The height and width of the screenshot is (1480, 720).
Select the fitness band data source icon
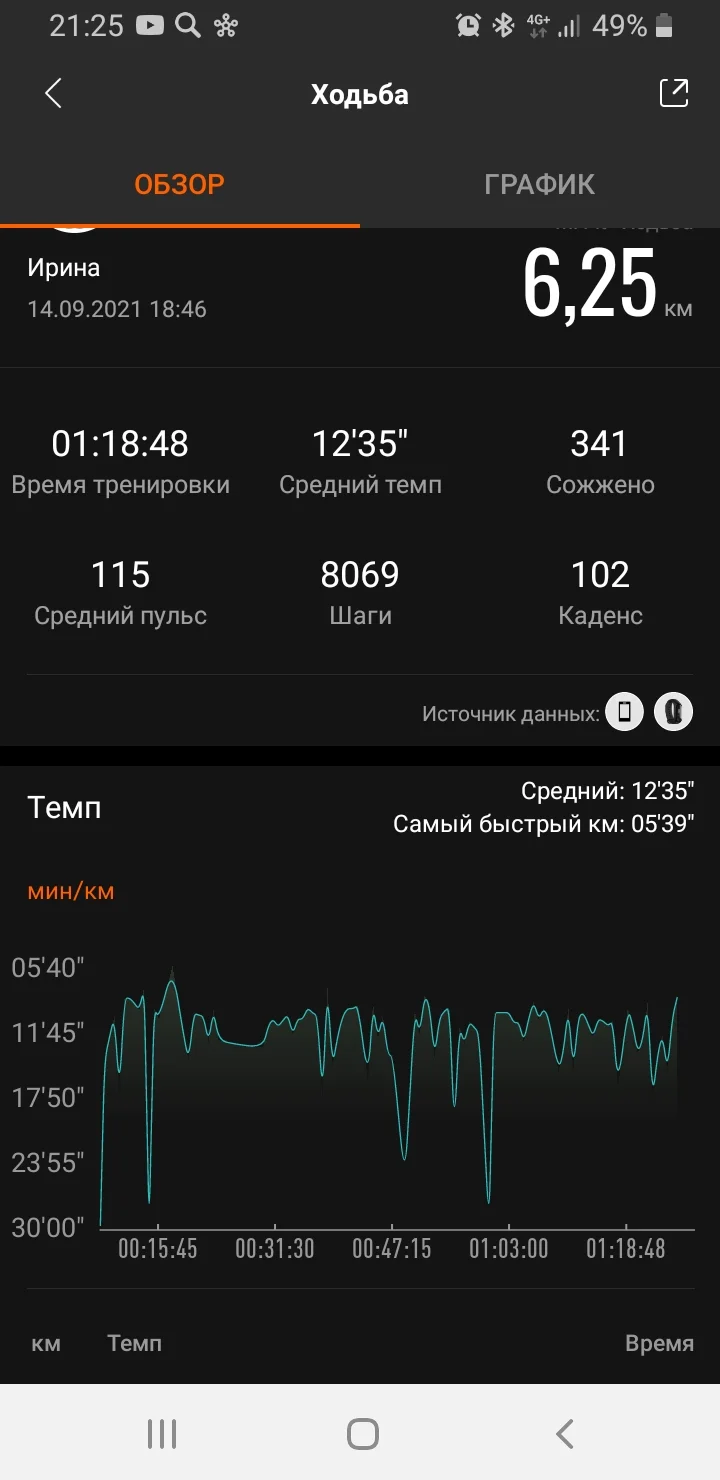coord(673,712)
